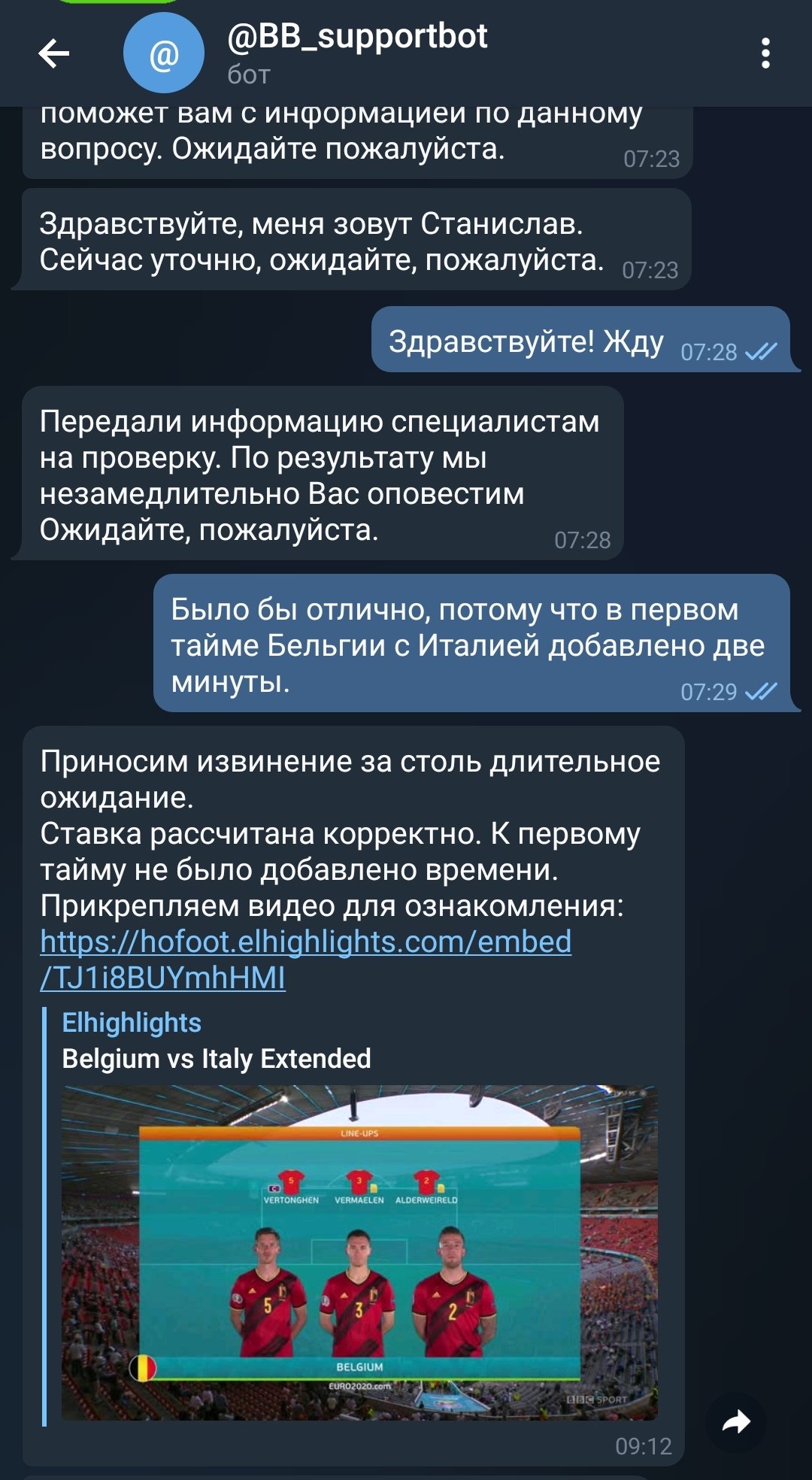Viewport: 812px width, 1480px height.
Task: Open the Belgium vs Italy Extended preview
Action: point(359,1252)
